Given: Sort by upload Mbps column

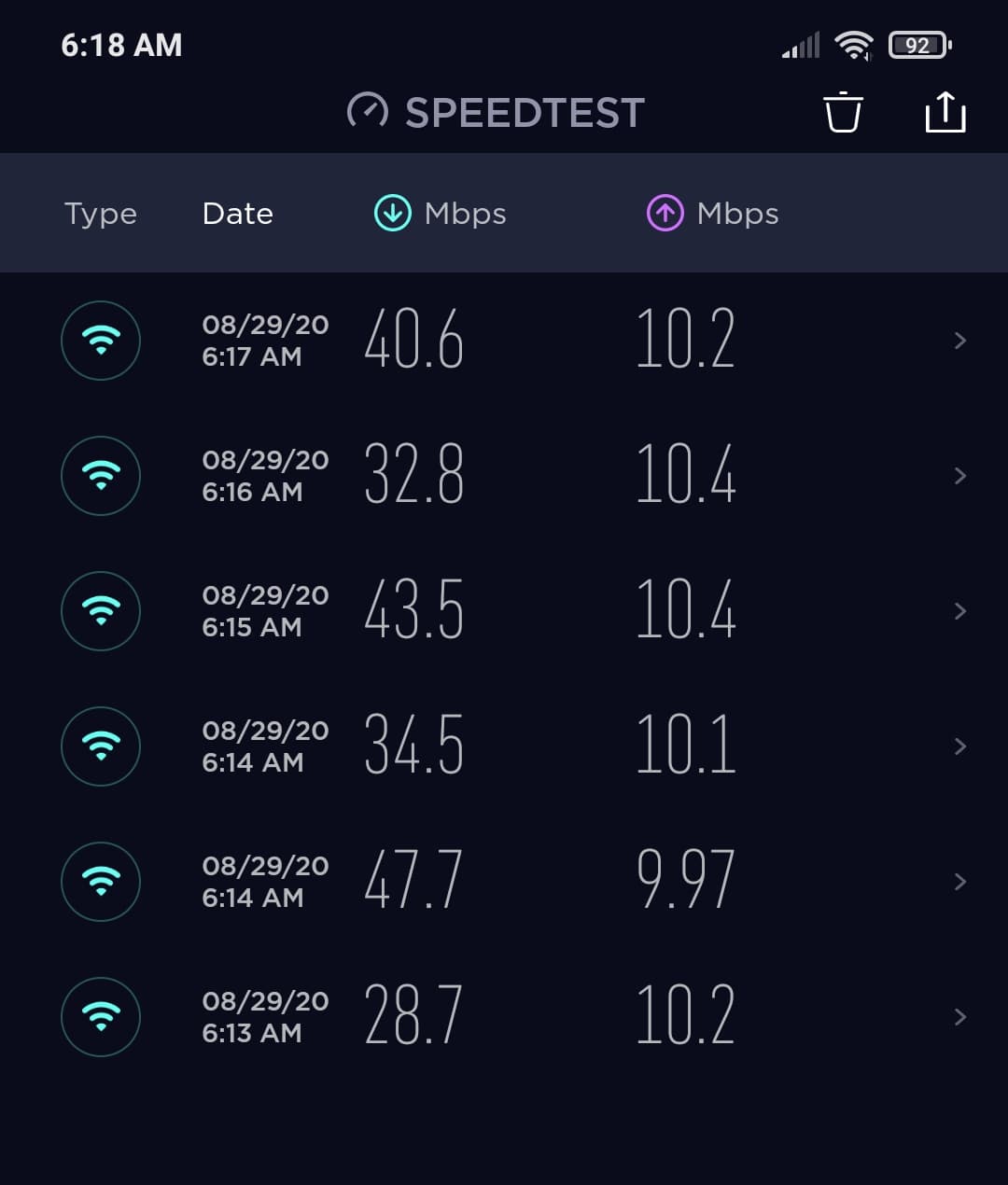Looking at the screenshot, I should (713, 214).
